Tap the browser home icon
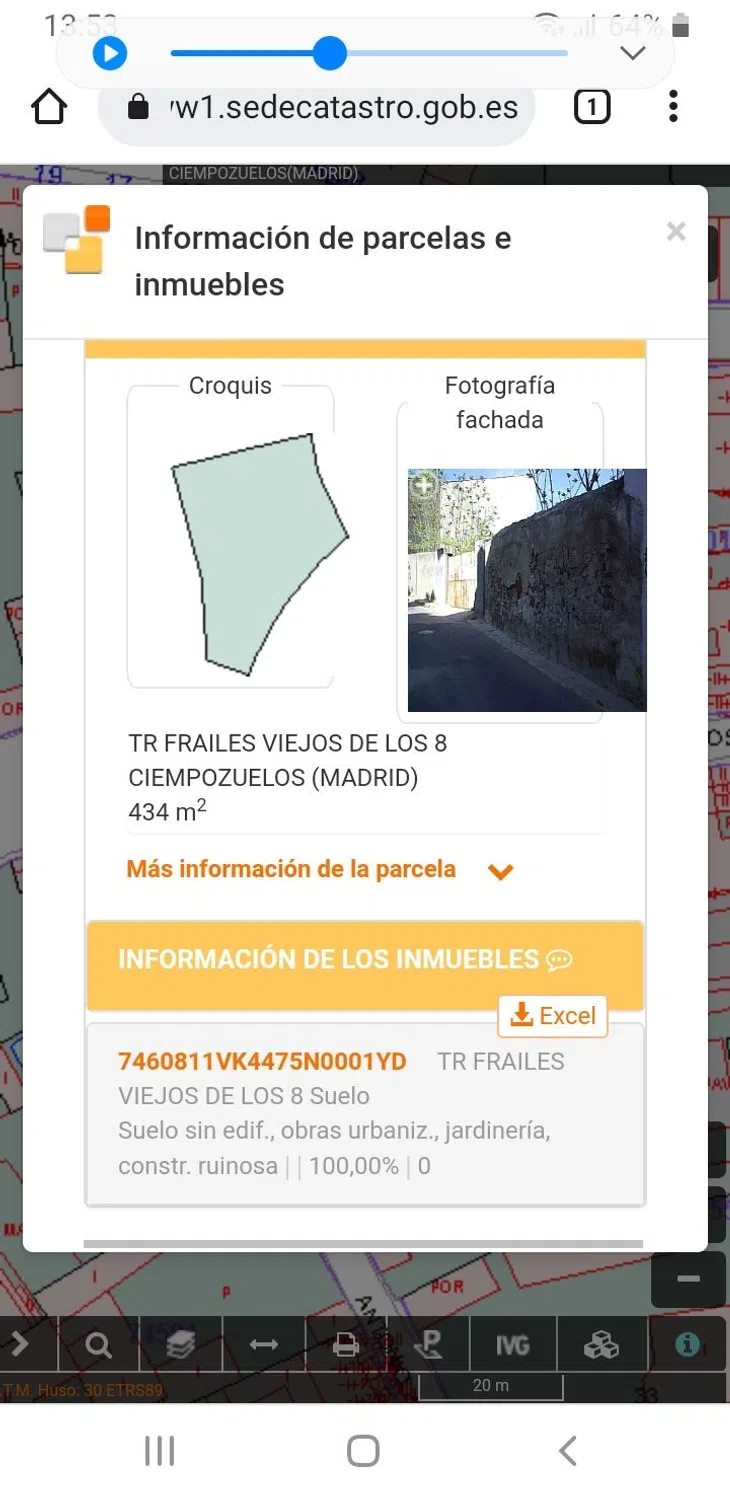 (x=50, y=107)
